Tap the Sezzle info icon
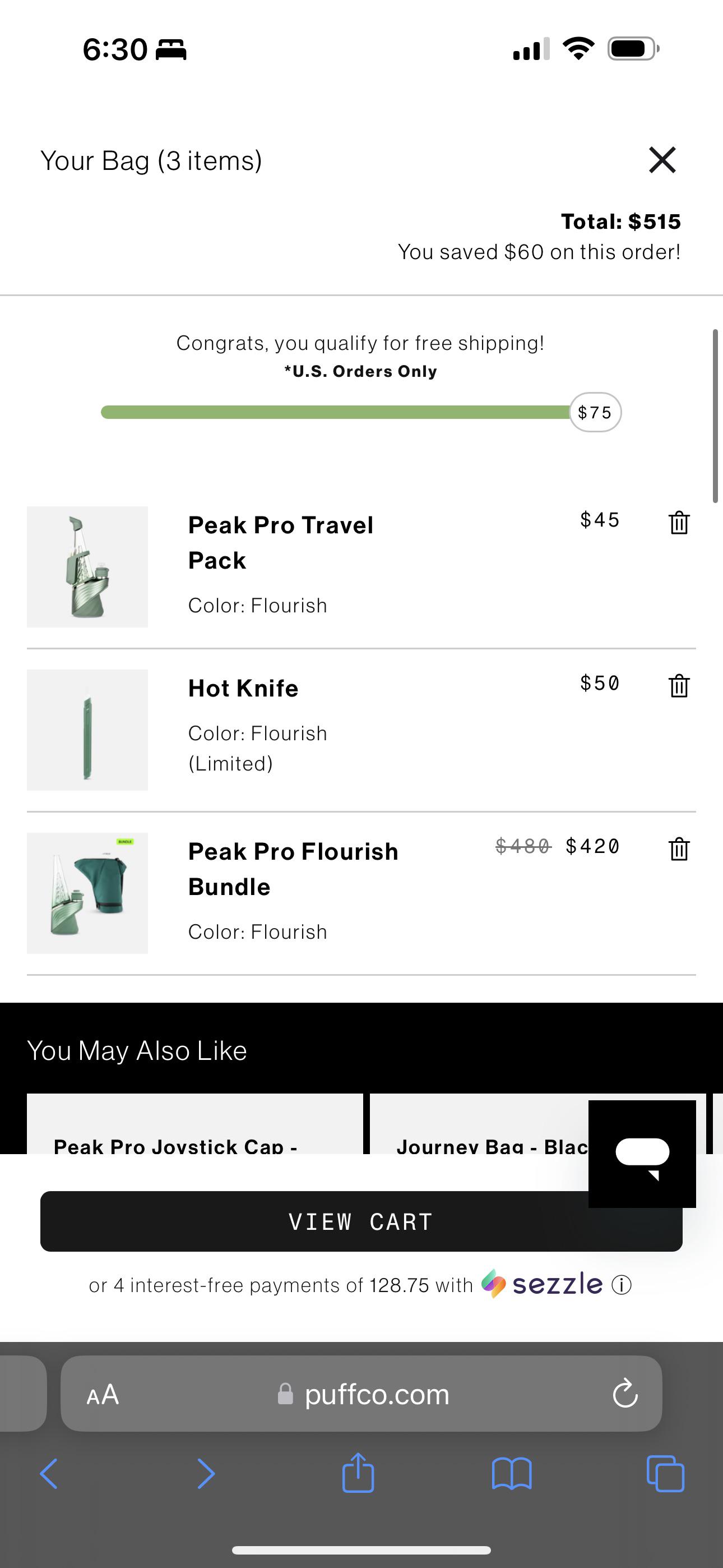The height and width of the screenshot is (1568, 723). 621,1284
